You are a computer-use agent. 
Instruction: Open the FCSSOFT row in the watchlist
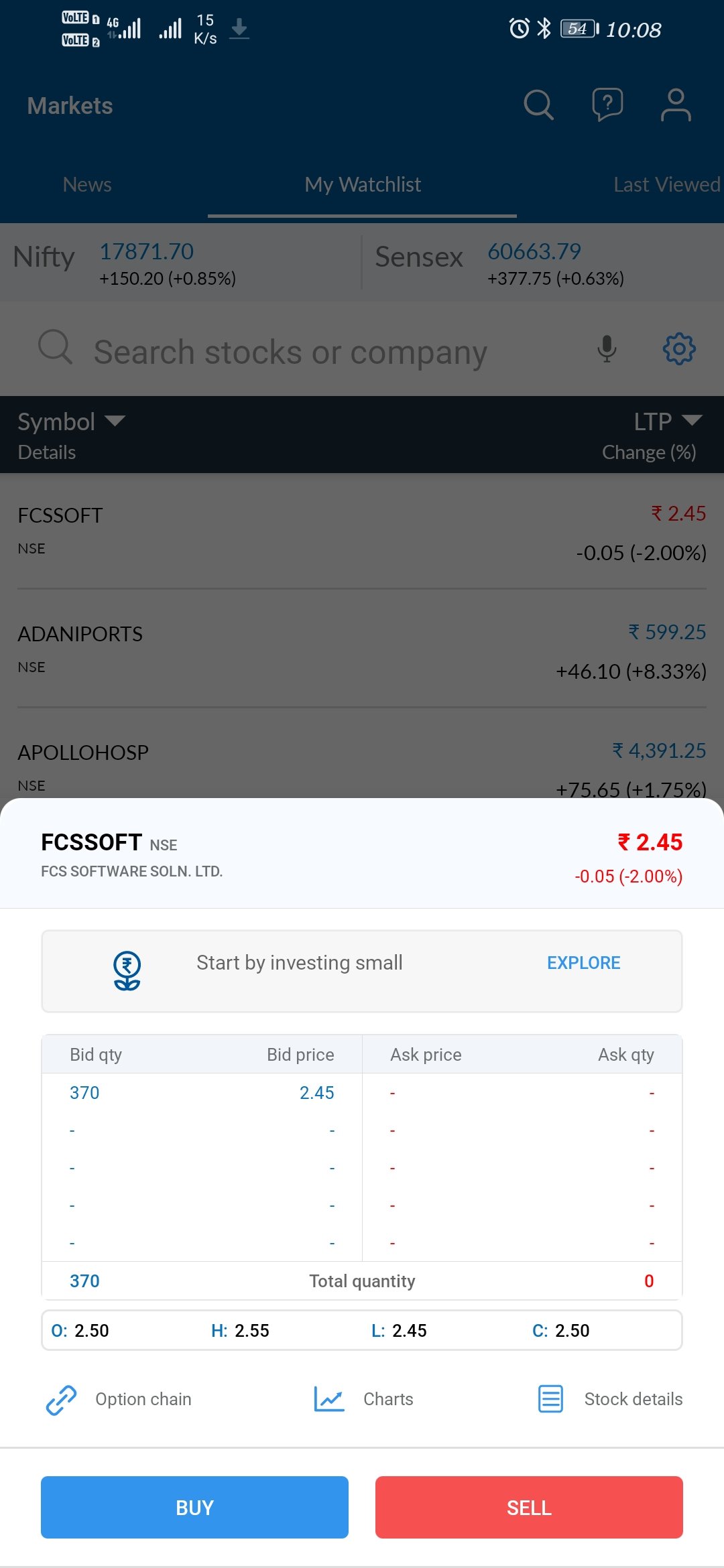coord(362,531)
